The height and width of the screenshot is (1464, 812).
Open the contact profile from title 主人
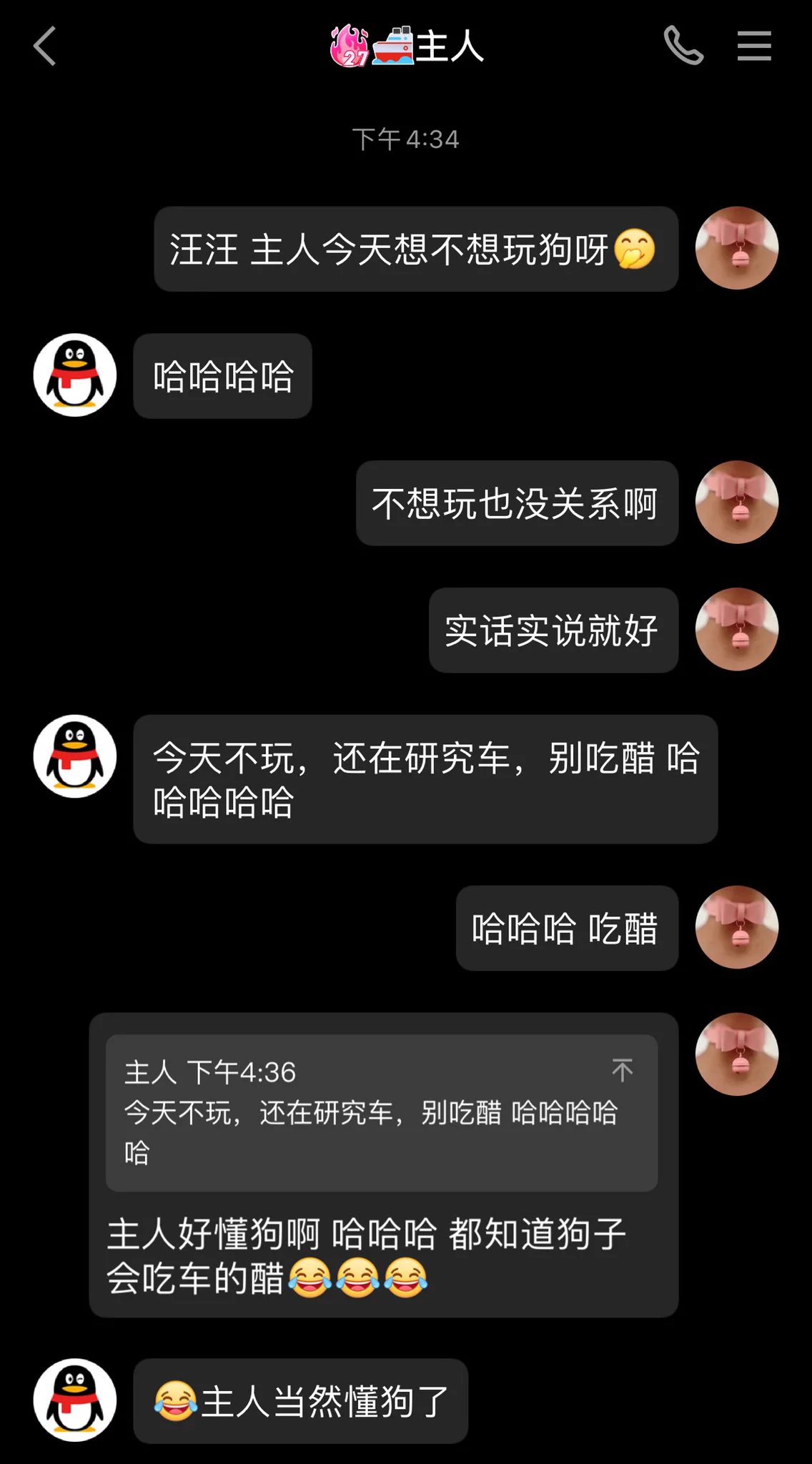pyautogui.click(x=407, y=46)
